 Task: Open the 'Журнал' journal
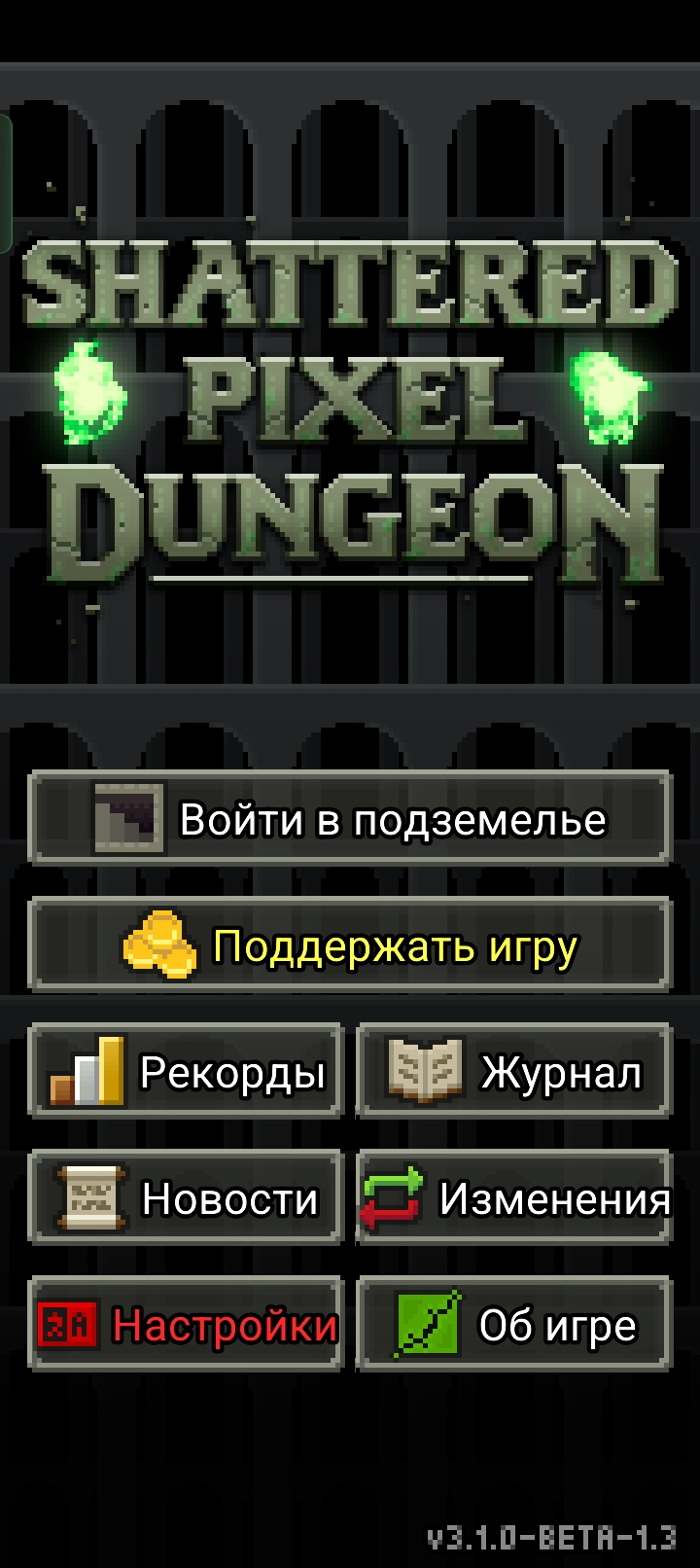point(514,1071)
